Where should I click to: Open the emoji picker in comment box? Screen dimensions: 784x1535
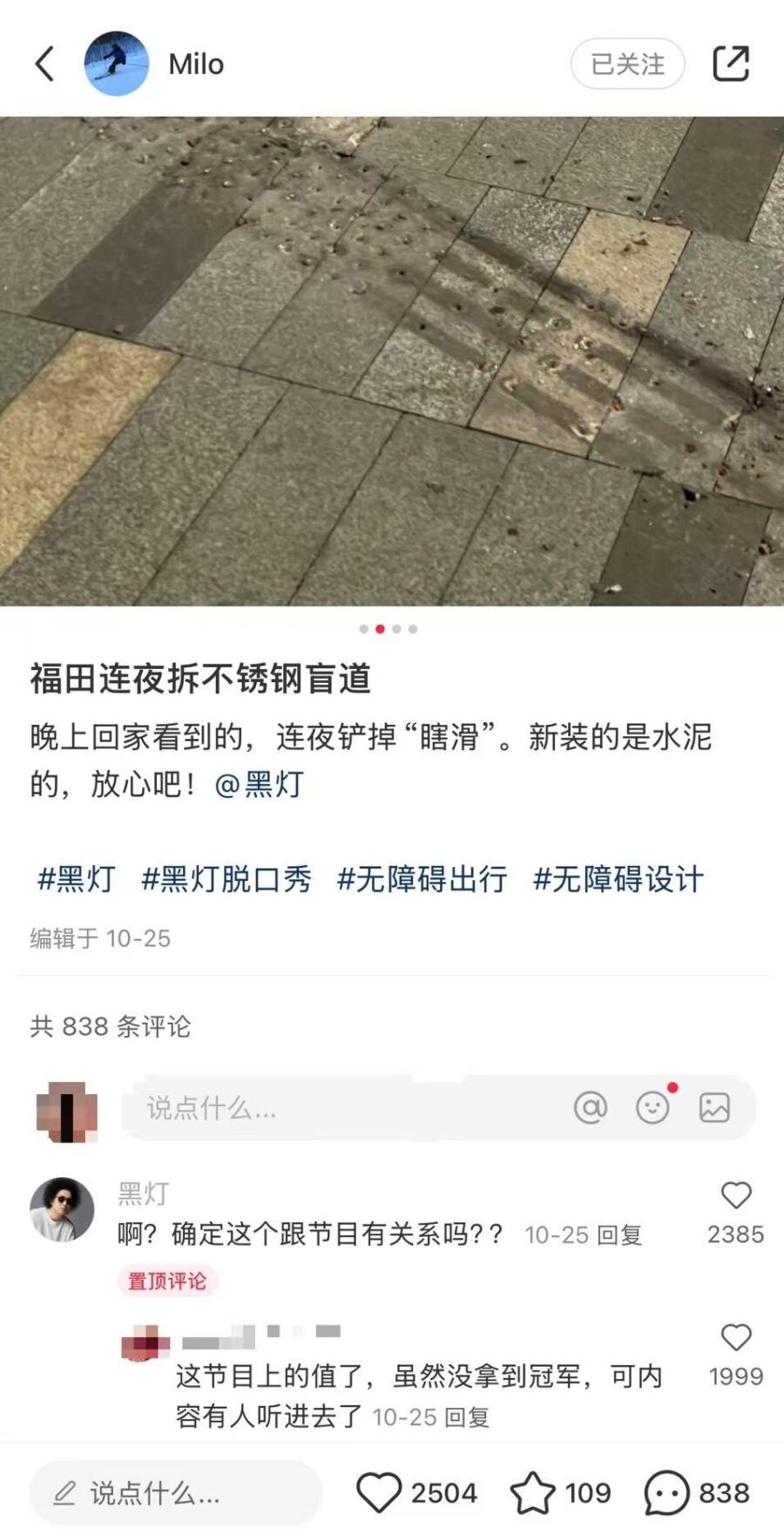pos(652,1108)
